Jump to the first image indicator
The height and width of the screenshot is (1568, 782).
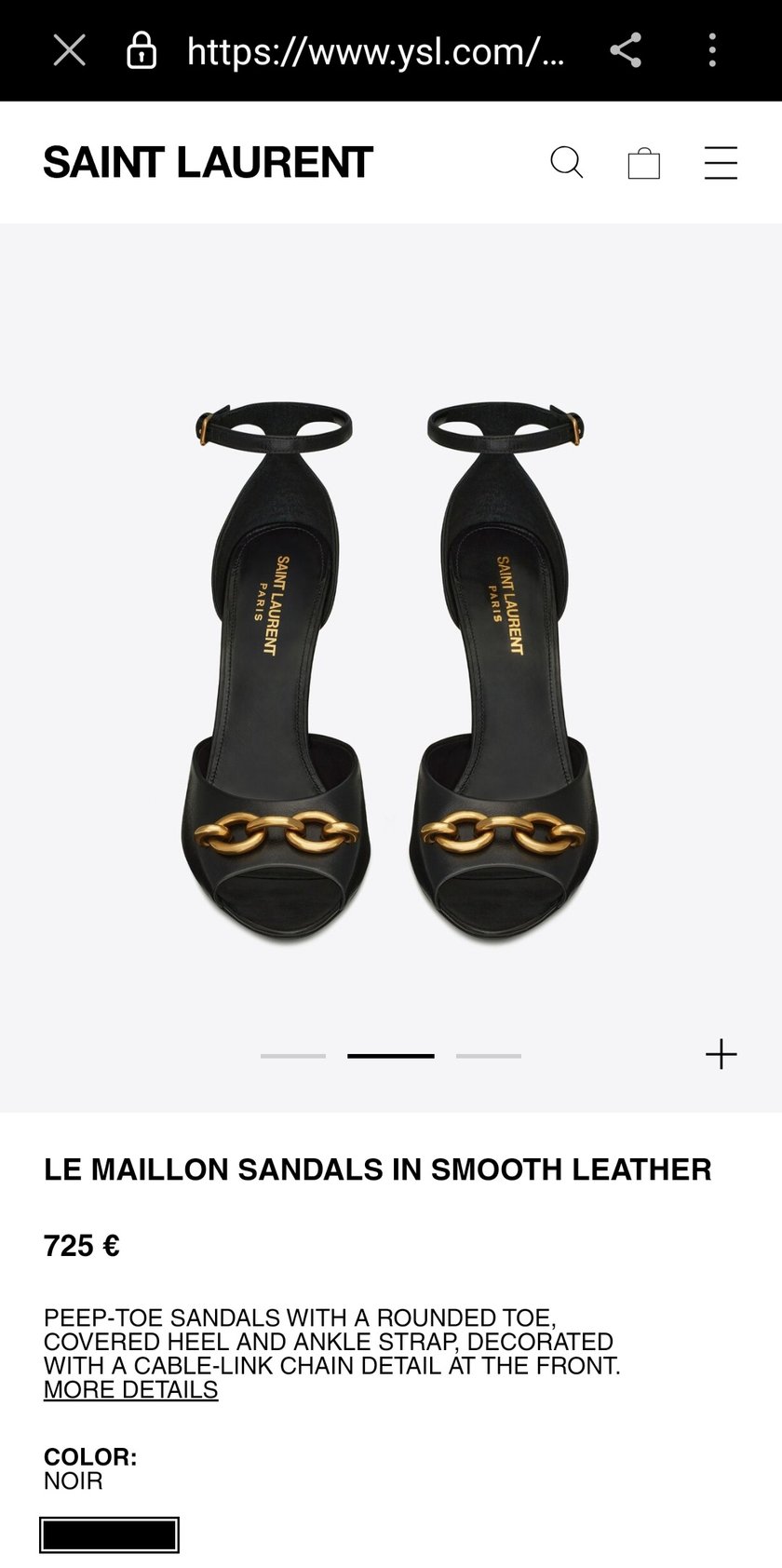tap(293, 1056)
